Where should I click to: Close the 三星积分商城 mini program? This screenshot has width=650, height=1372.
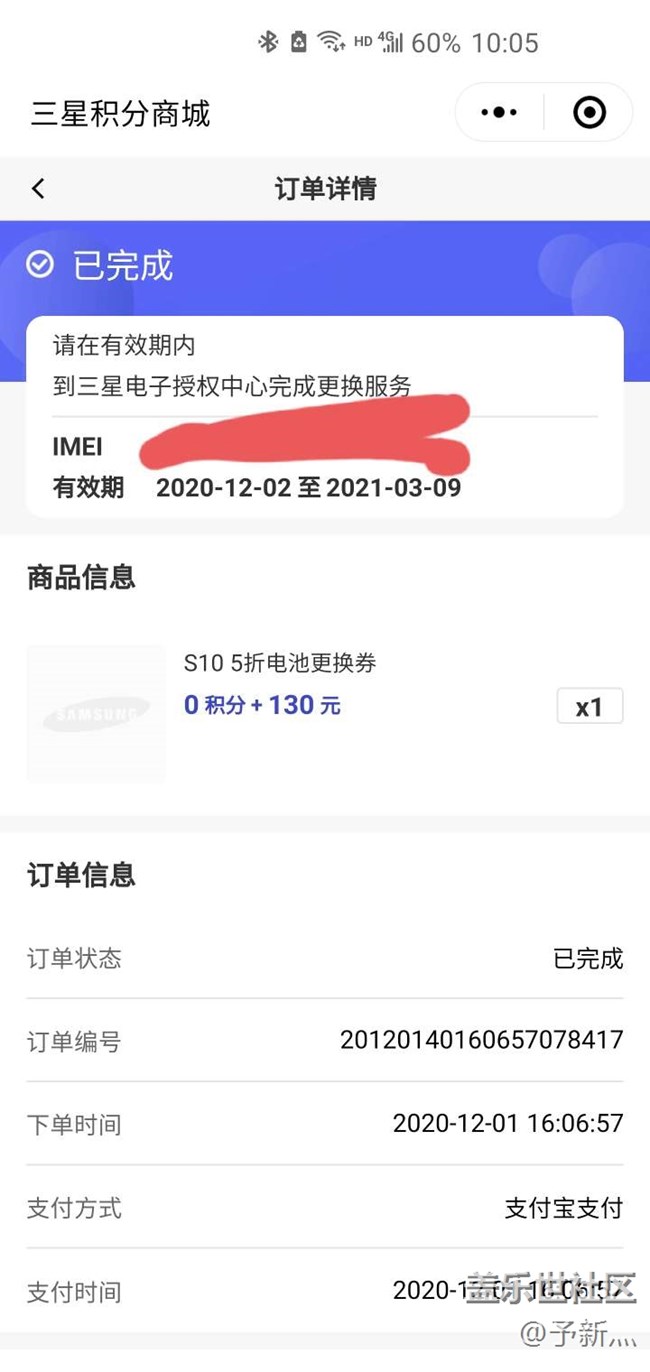point(589,113)
